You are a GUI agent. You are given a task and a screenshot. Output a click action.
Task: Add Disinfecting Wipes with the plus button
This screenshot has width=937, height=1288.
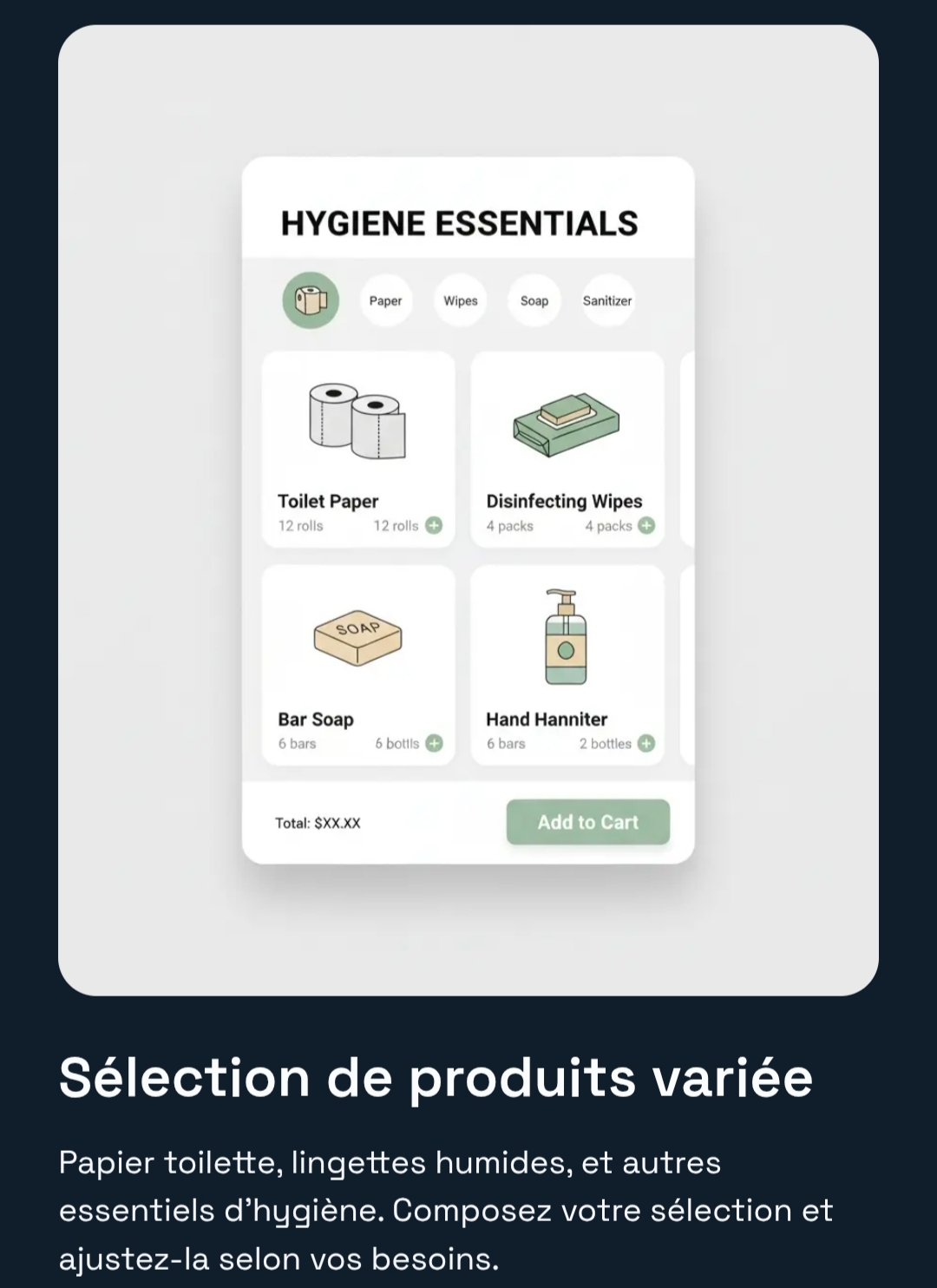pos(645,525)
